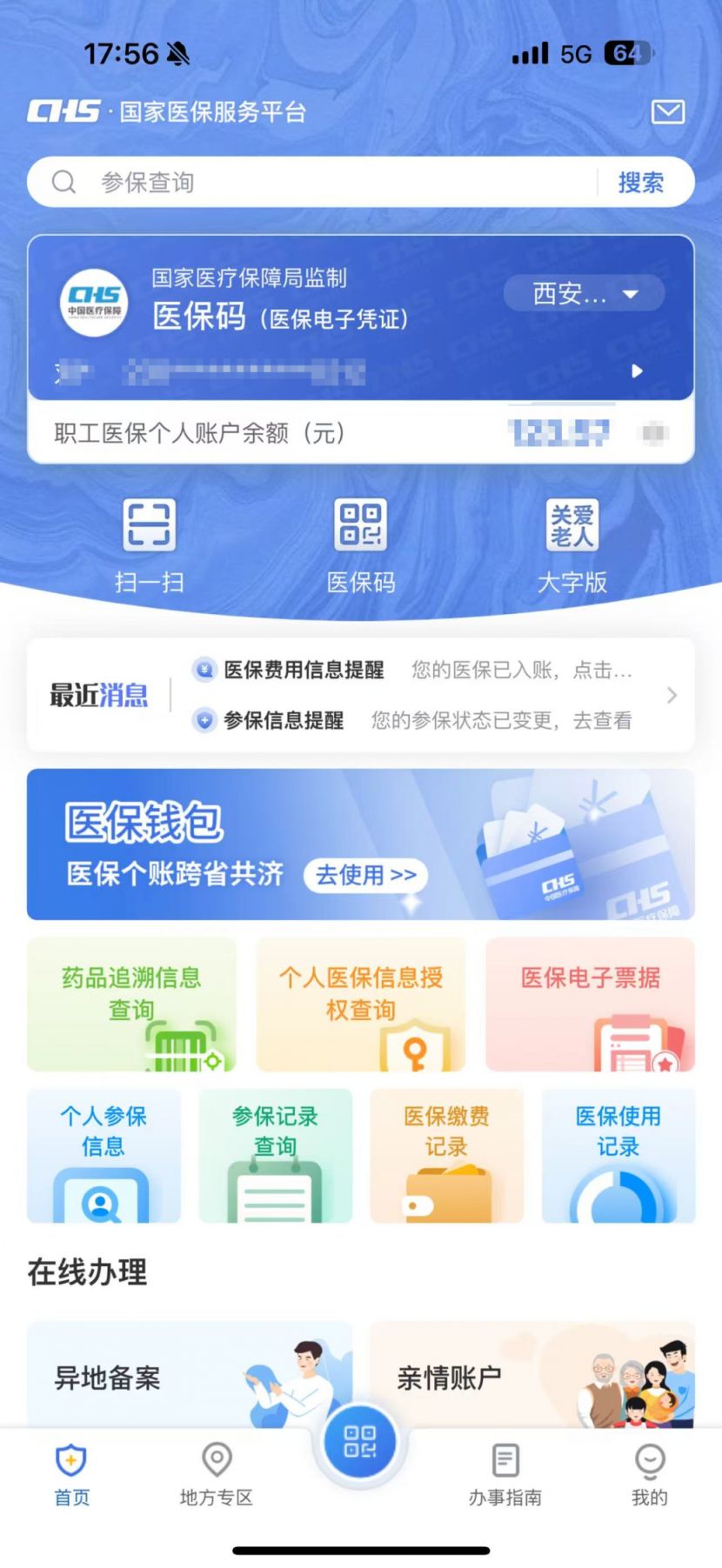View 个人参保信息
The image size is (722, 1568).
click(x=104, y=1155)
